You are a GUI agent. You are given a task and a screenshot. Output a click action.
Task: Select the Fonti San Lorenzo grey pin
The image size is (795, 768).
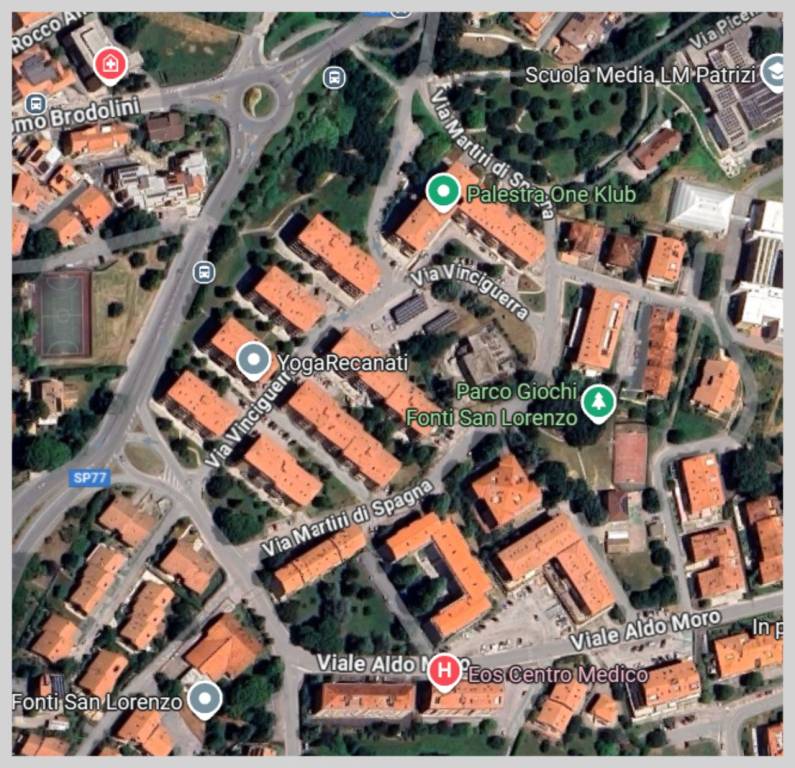click(206, 700)
